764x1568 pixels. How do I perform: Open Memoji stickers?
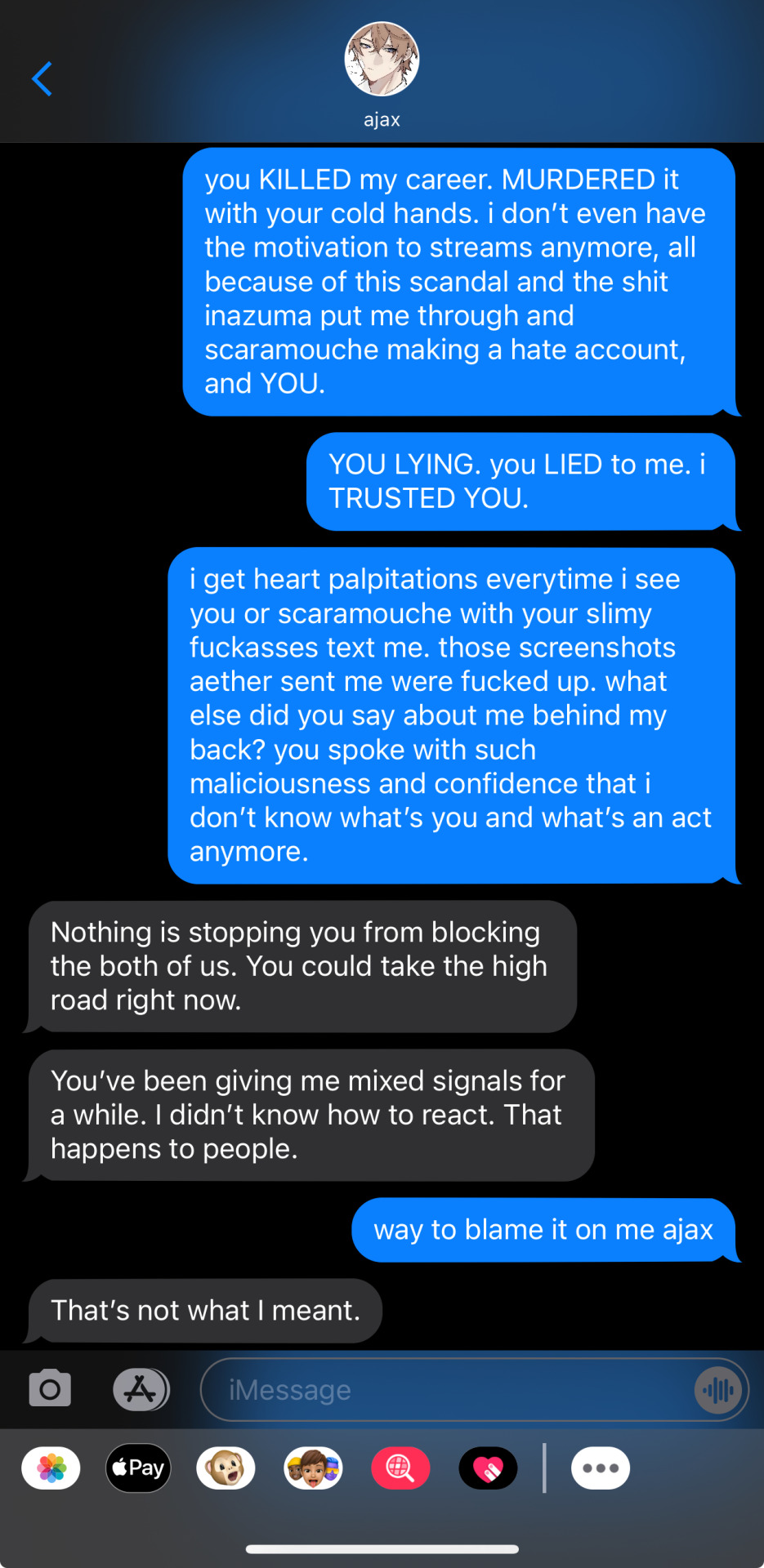[313, 1468]
